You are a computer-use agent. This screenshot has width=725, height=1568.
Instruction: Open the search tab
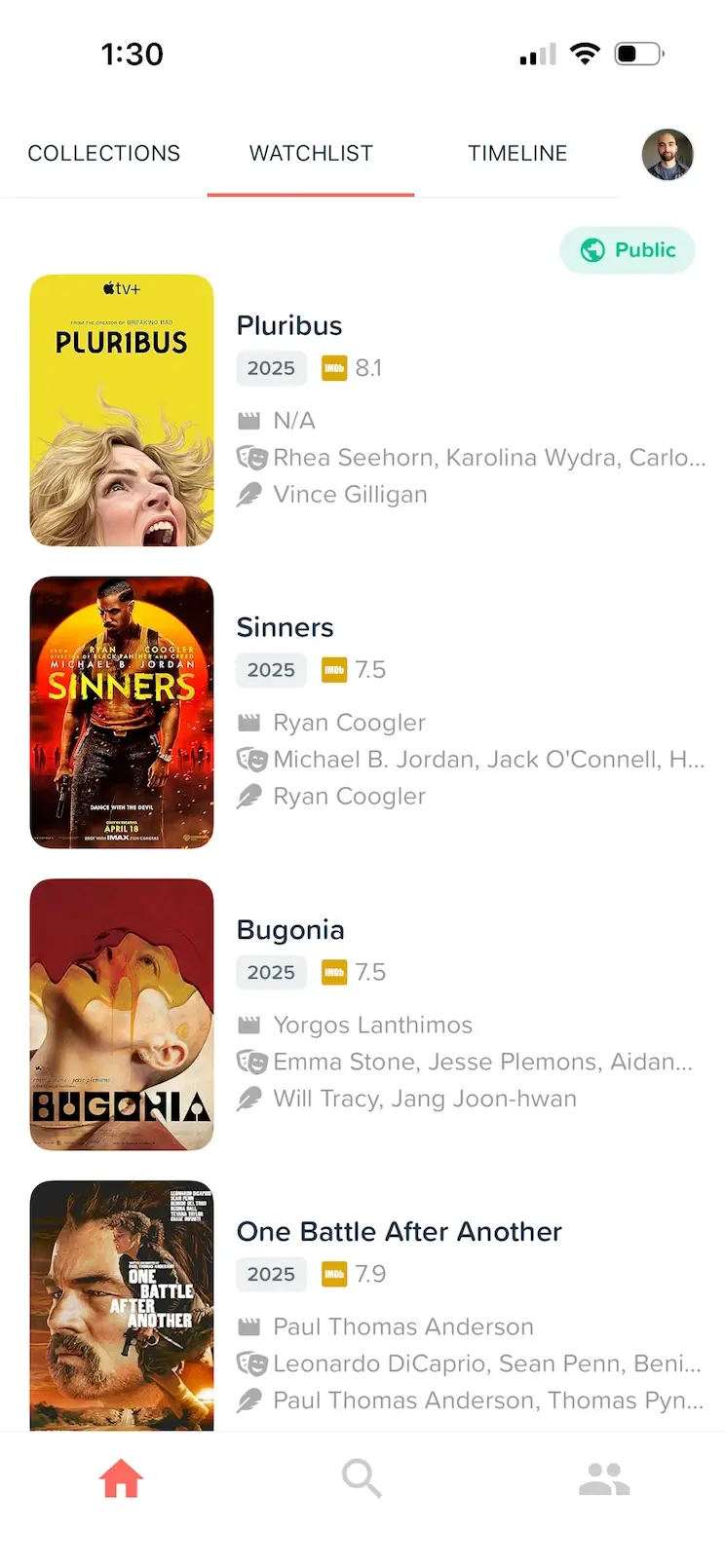(362, 1479)
